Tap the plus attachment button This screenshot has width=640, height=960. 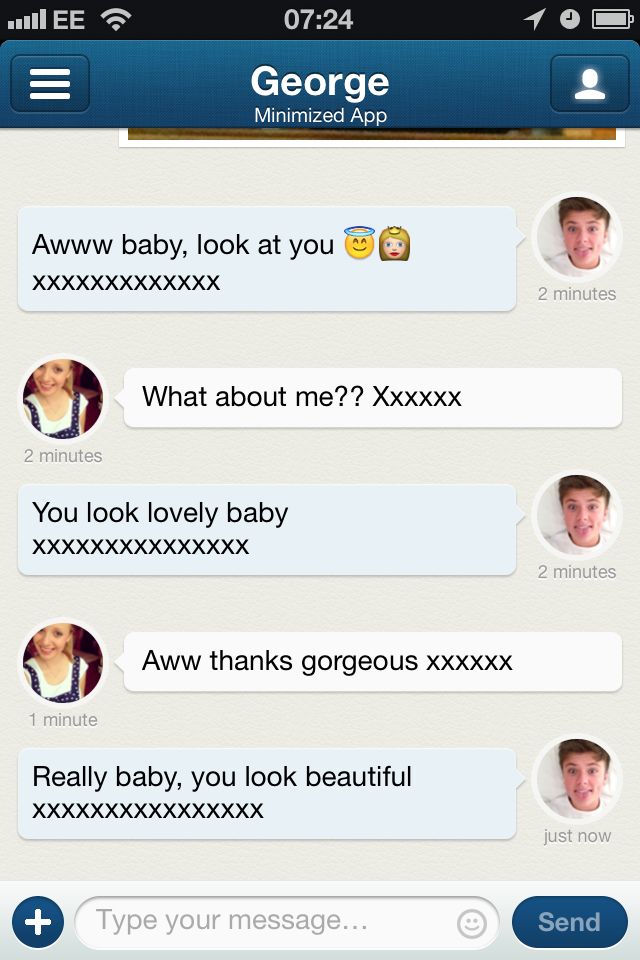(x=38, y=921)
